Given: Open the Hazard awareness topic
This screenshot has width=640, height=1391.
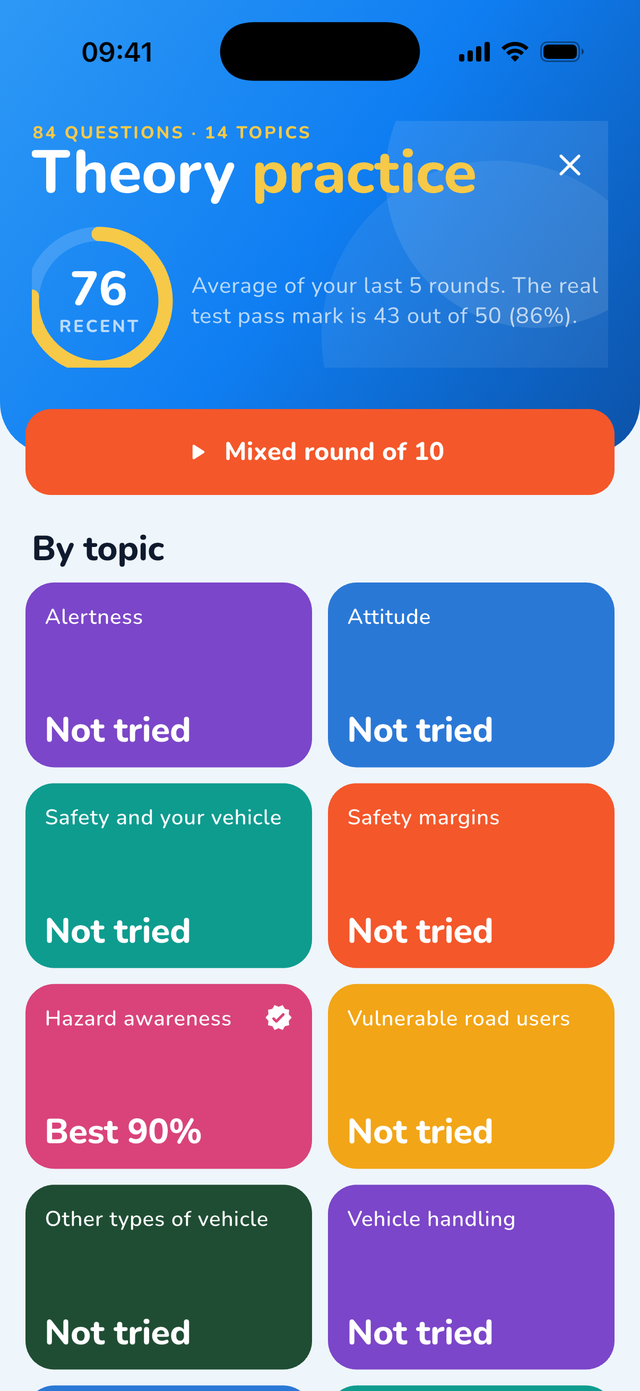Looking at the screenshot, I should click(169, 1077).
